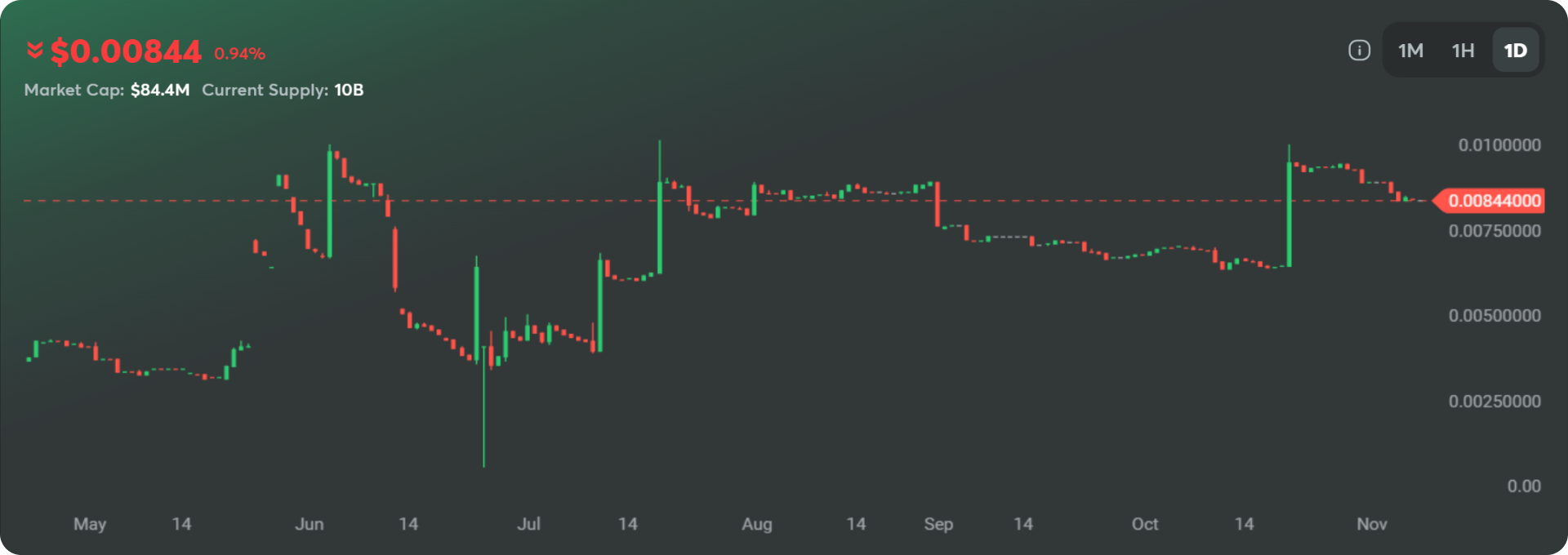This screenshot has width=1568, height=555.
Task: Select the 1D timeframe
Action: coord(1515,51)
